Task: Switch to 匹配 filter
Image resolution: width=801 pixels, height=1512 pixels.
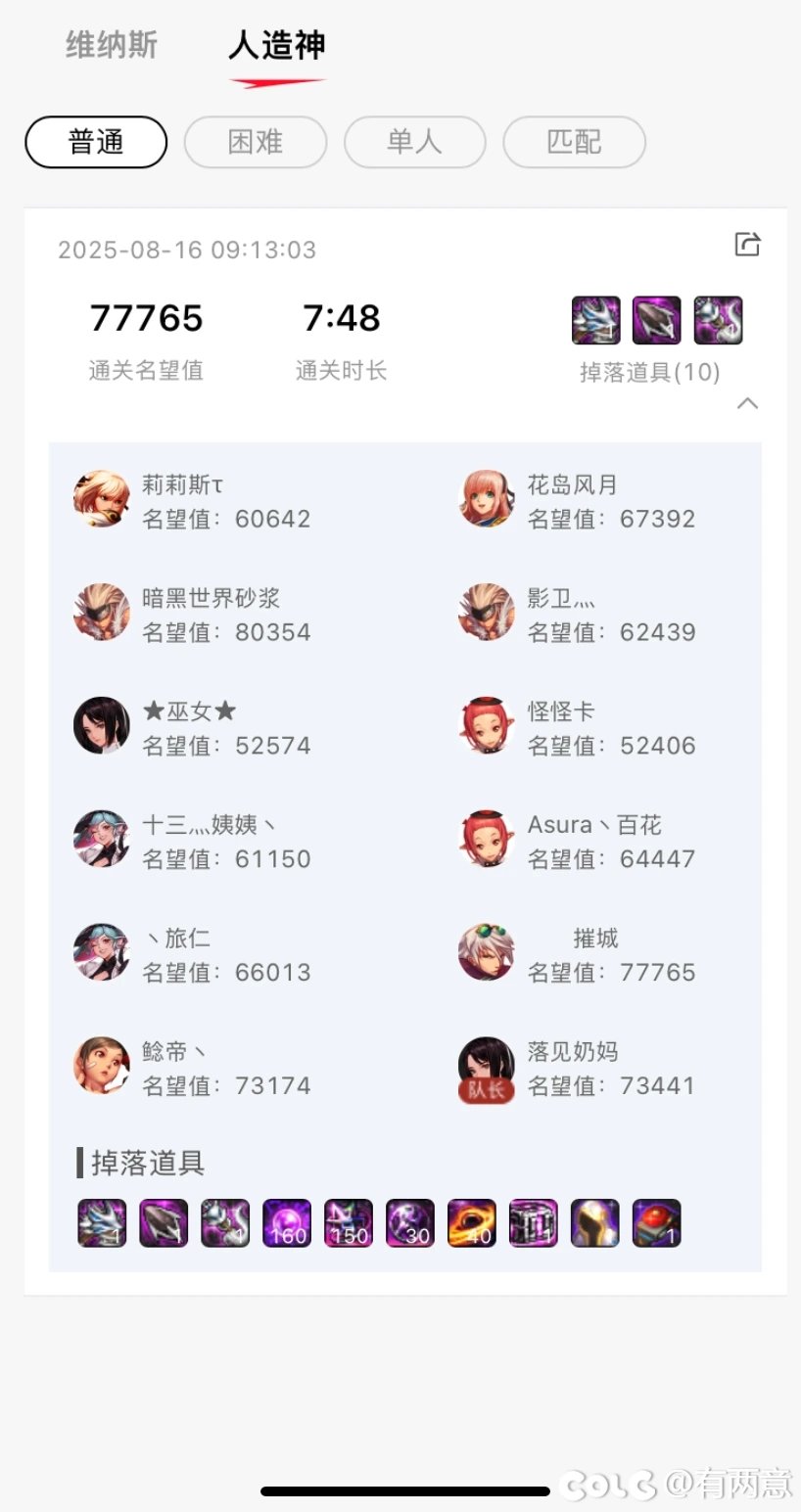Action: point(575,142)
